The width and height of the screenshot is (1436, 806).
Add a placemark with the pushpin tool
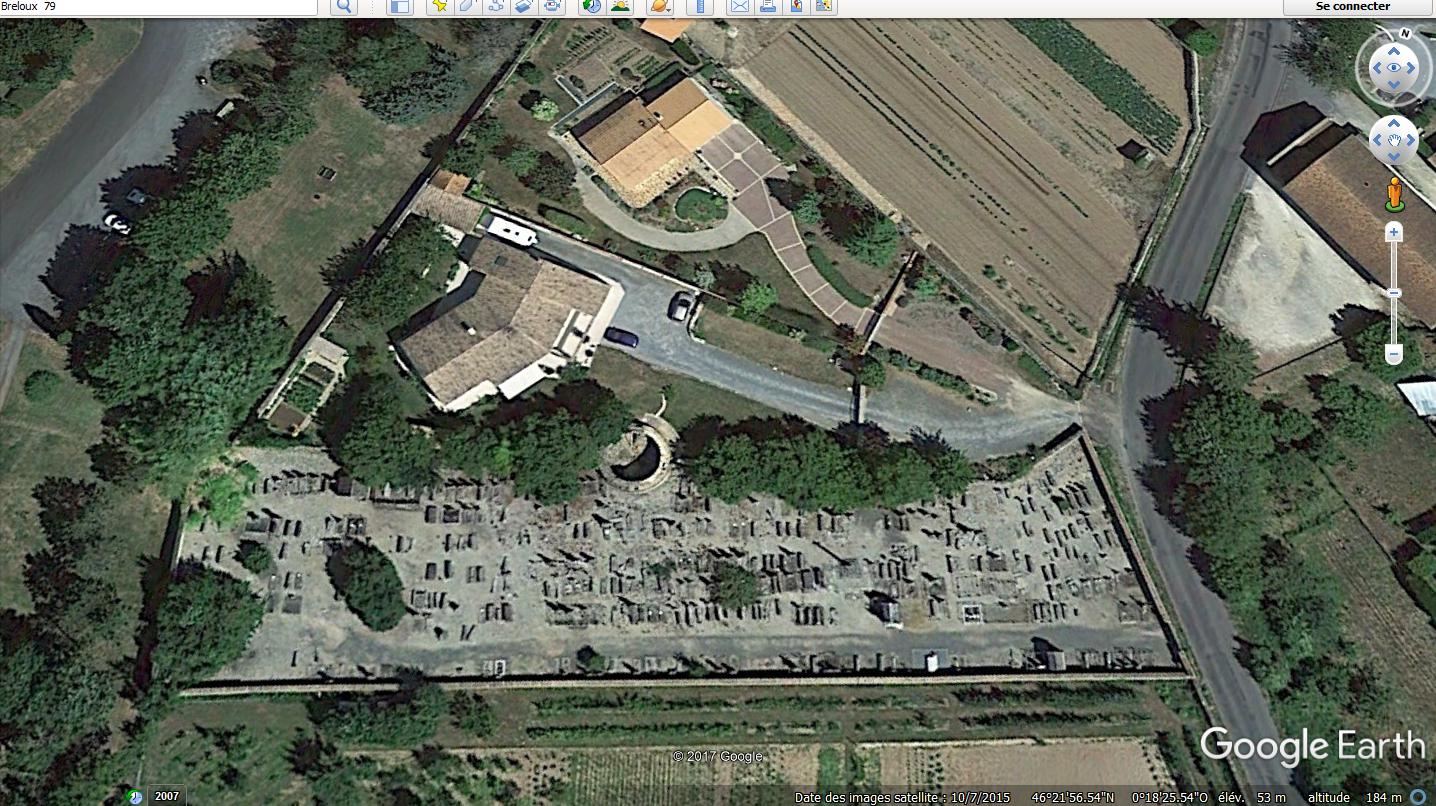point(440,7)
